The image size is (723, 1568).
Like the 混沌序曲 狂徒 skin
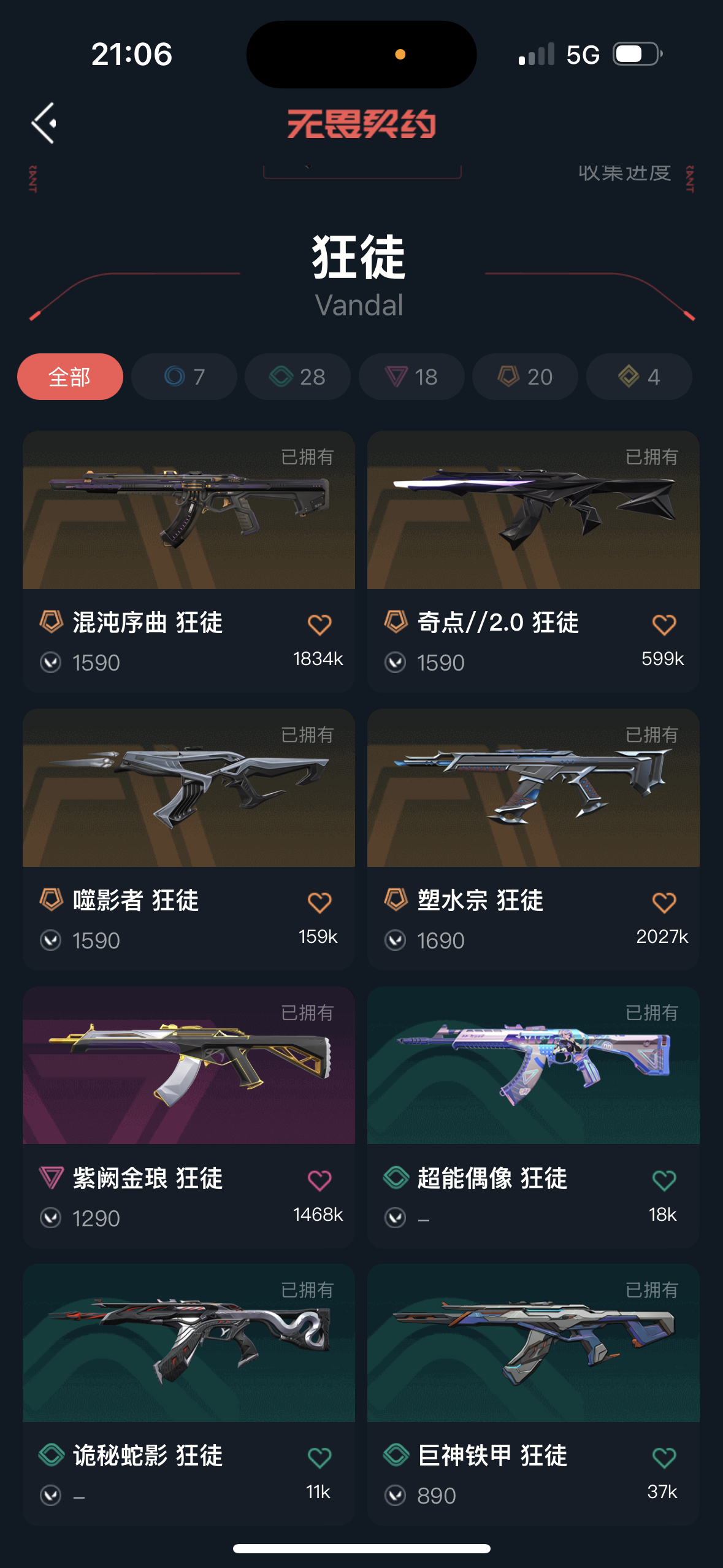[319, 625]
